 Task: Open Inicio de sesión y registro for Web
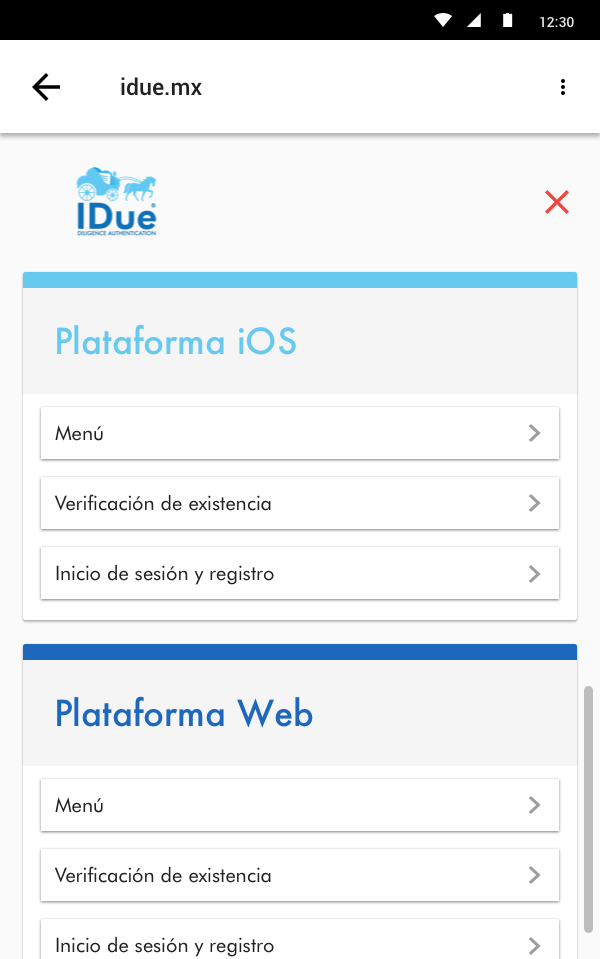click(x=299, y=942)
